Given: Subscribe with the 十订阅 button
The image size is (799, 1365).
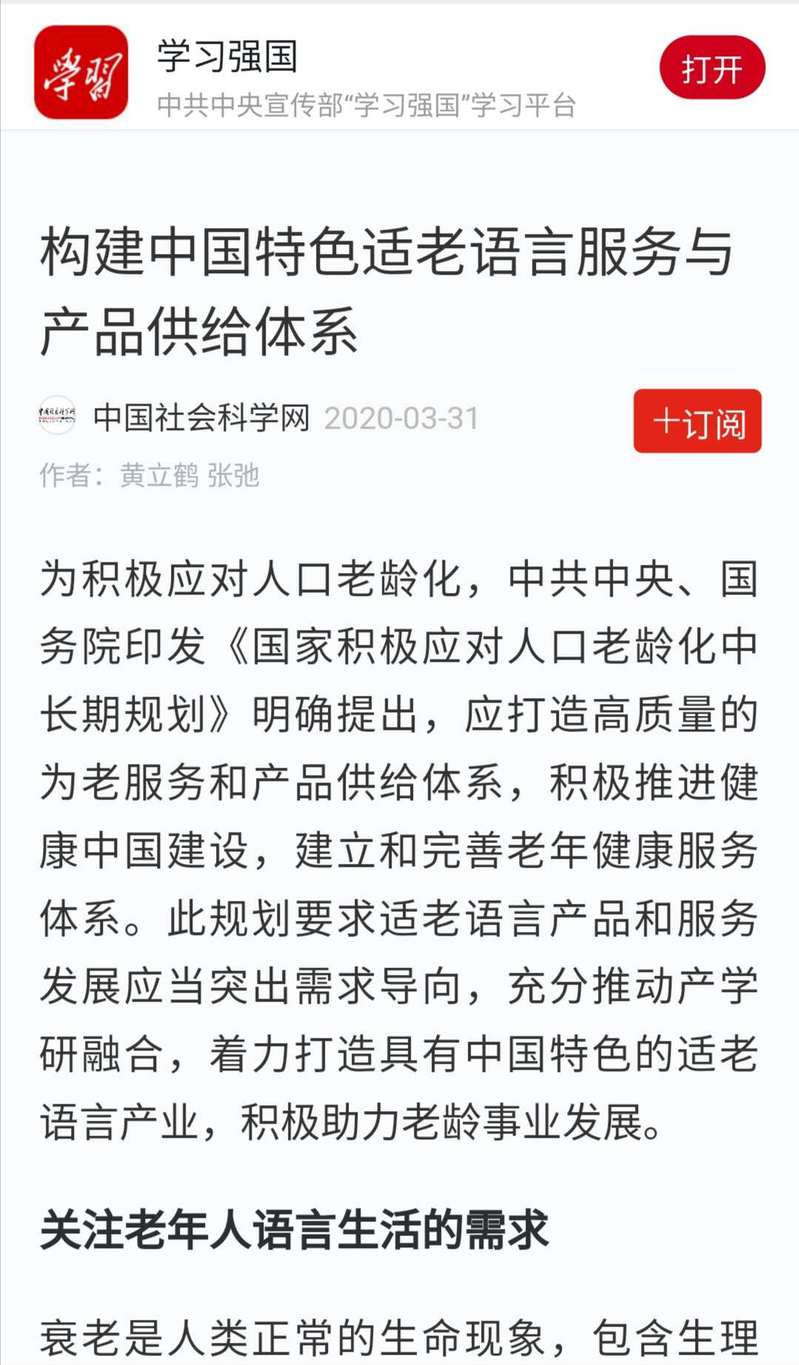Looking at the screenshot, I should [697, 421].
